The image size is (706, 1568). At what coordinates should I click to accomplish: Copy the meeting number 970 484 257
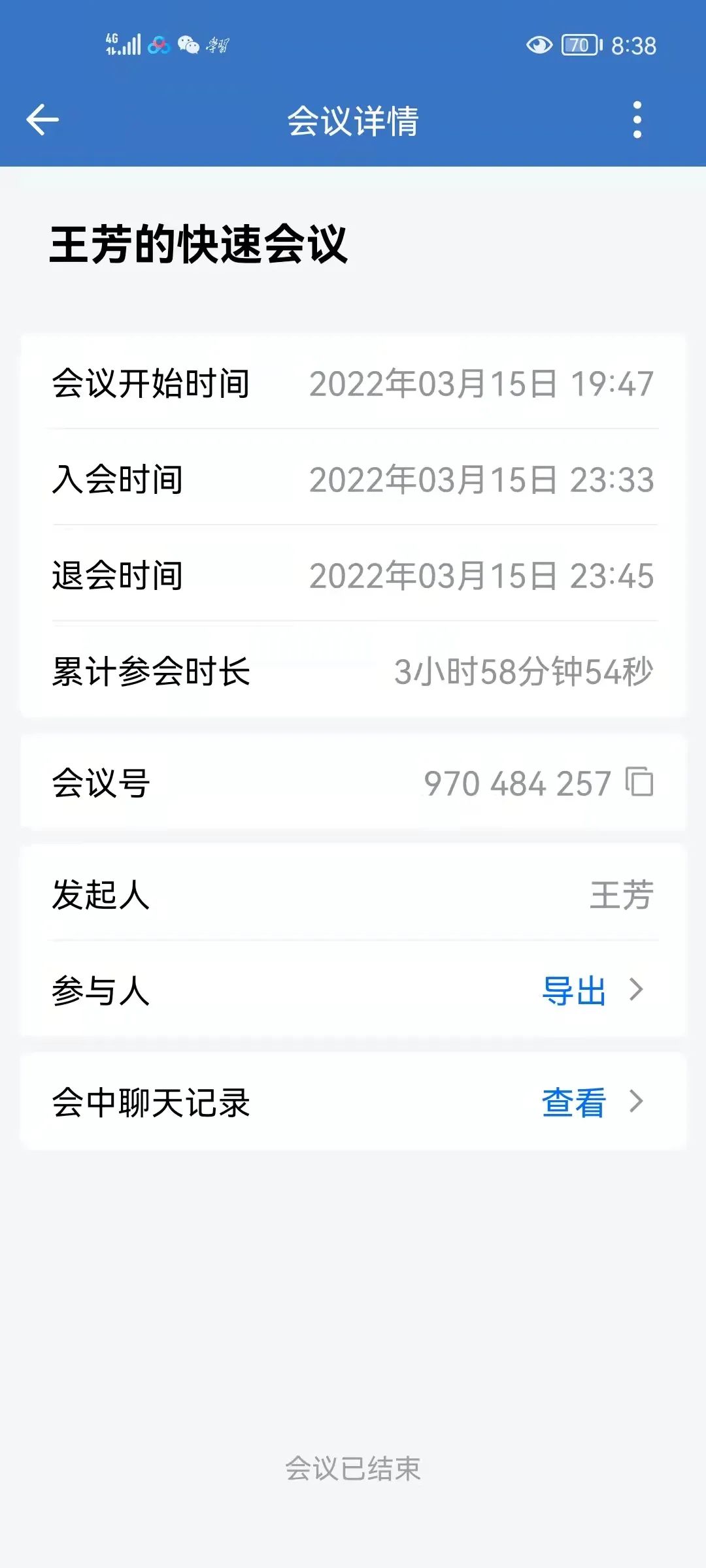[x=639, y=782]
